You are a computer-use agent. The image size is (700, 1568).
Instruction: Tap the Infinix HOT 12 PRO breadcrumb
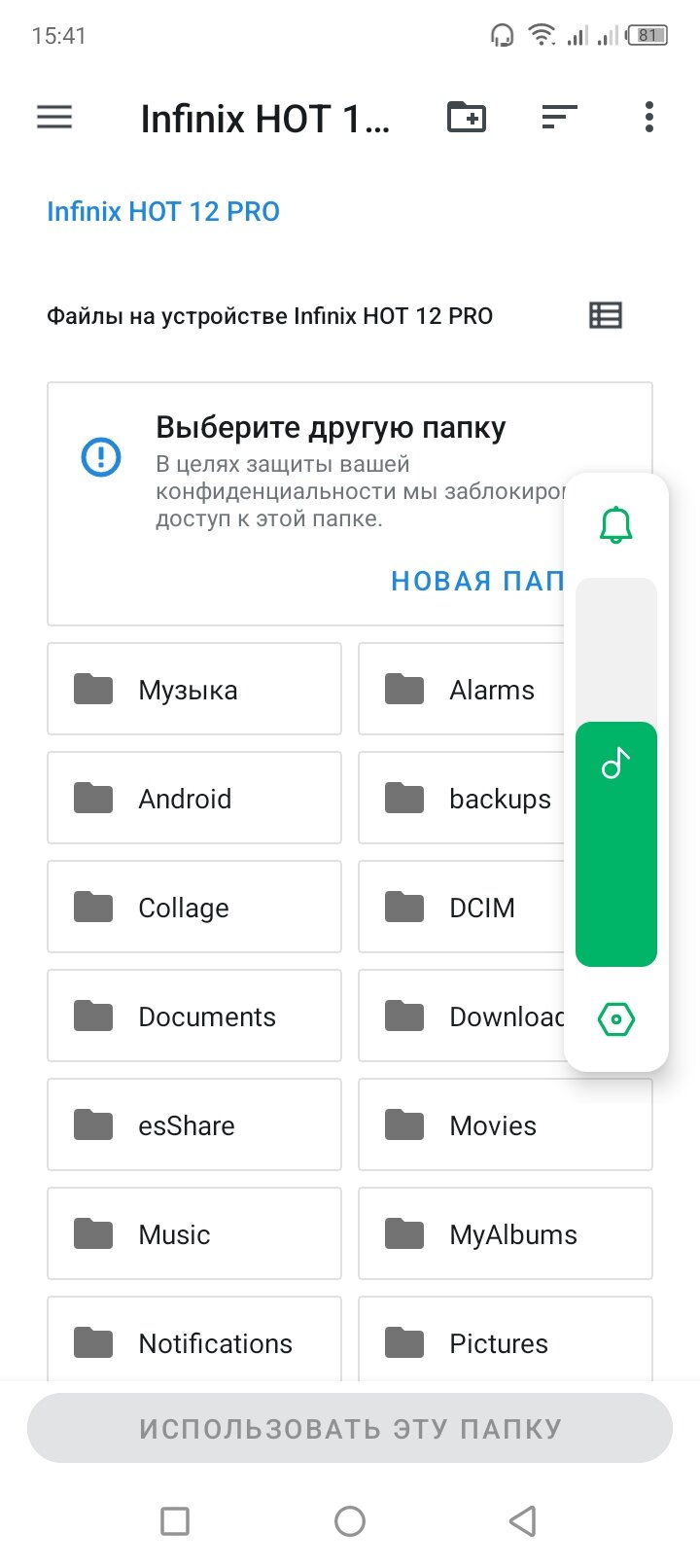(x=163, y=211)
